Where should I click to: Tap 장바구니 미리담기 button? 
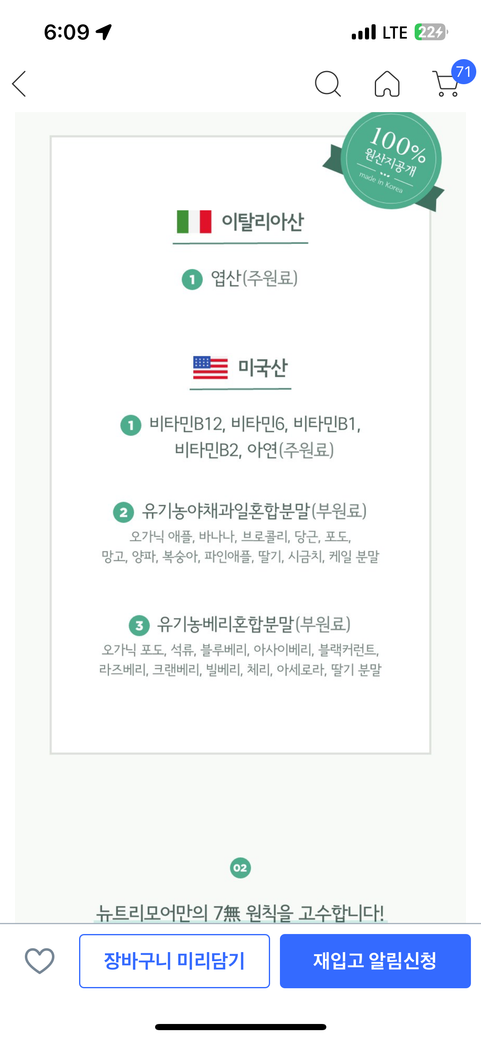coord(174,961)
